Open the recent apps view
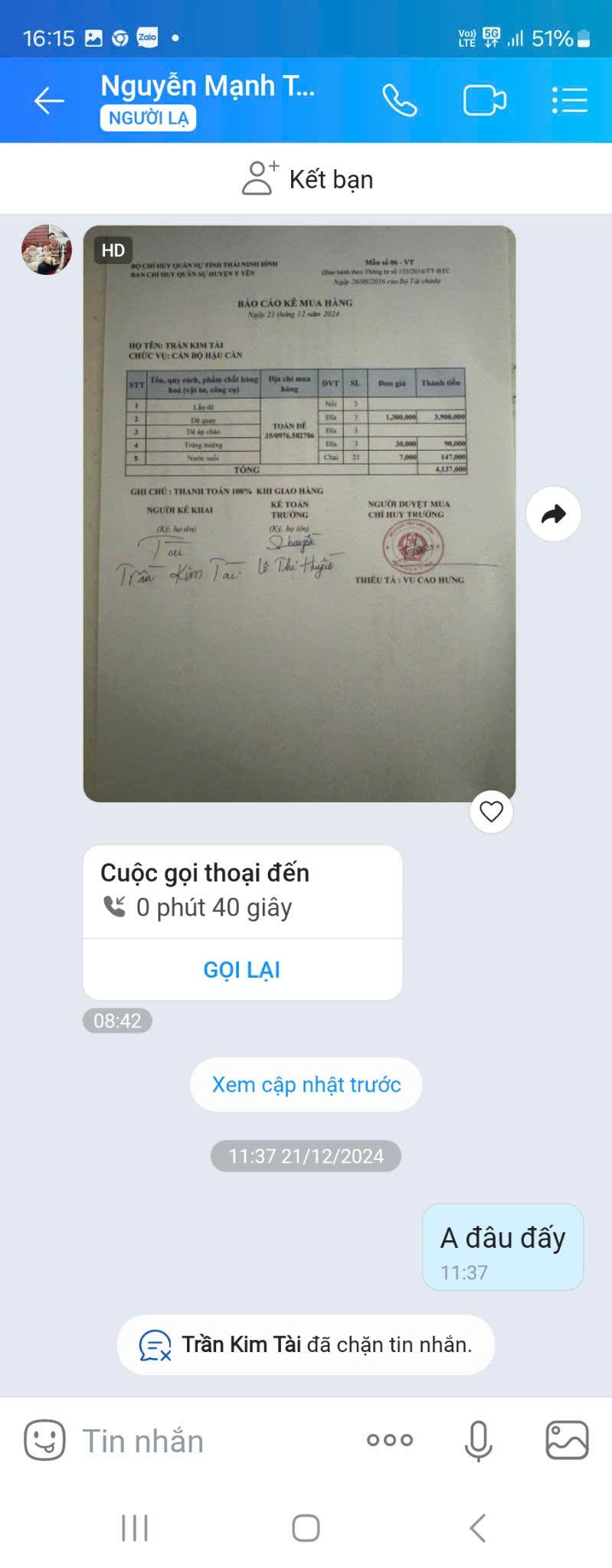This screenshot has height=1568, width=612. pos(135,1528)
